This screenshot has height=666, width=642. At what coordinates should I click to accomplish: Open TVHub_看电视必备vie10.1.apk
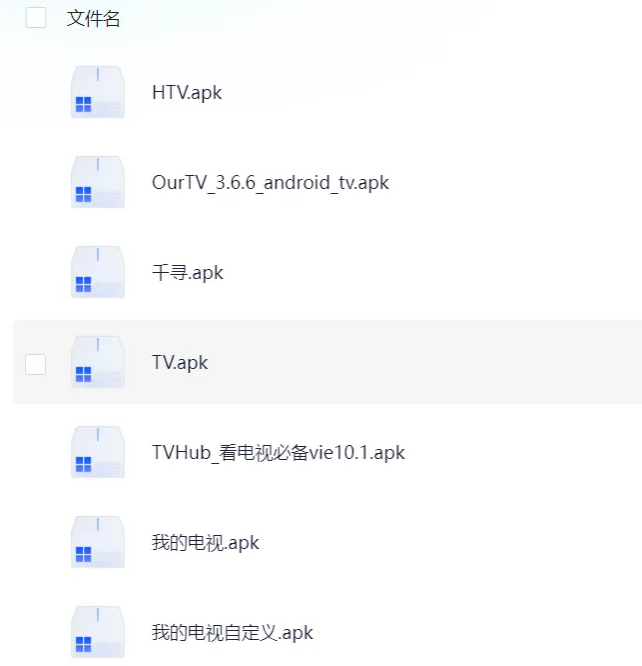click(x=278, y=453)
